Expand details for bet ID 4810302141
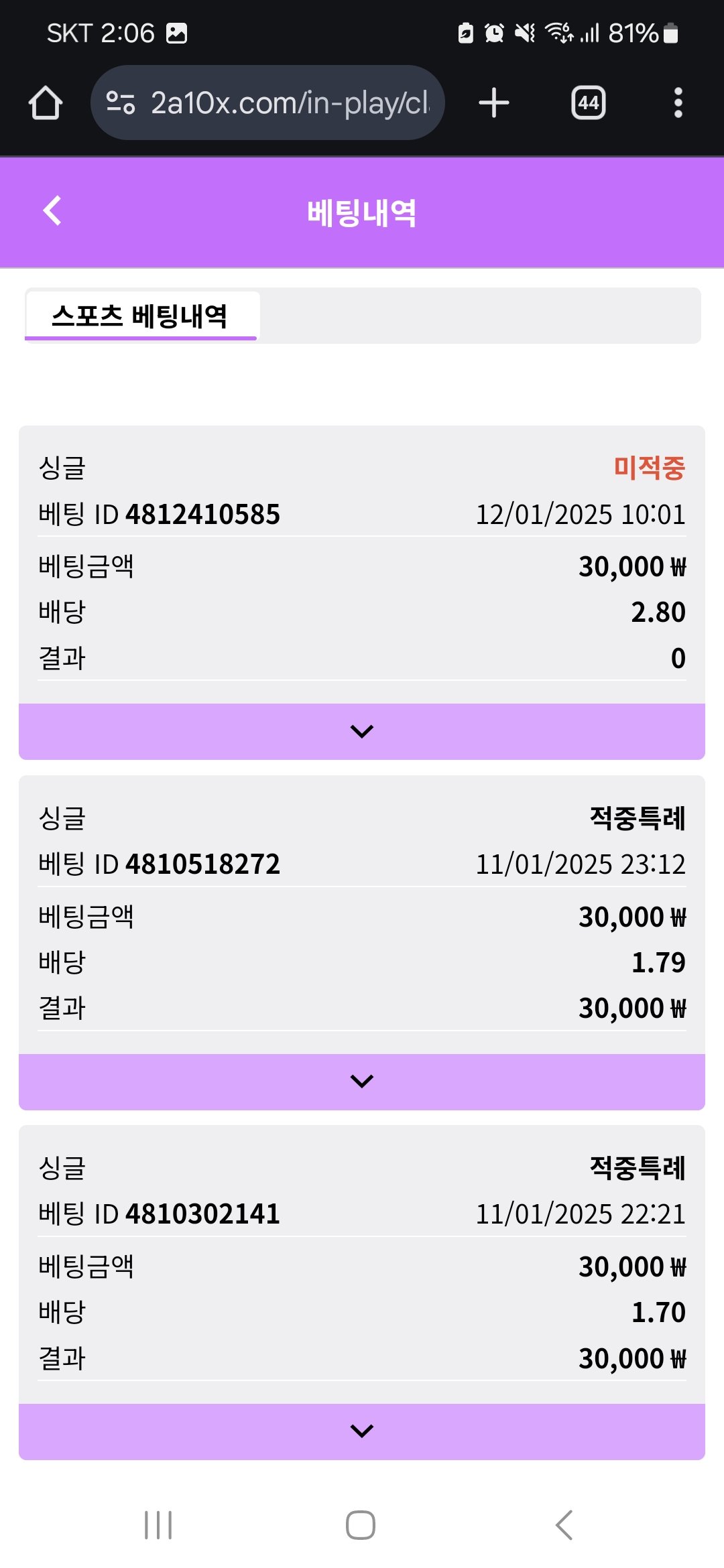724x1568 pixels. [362, 1431]
